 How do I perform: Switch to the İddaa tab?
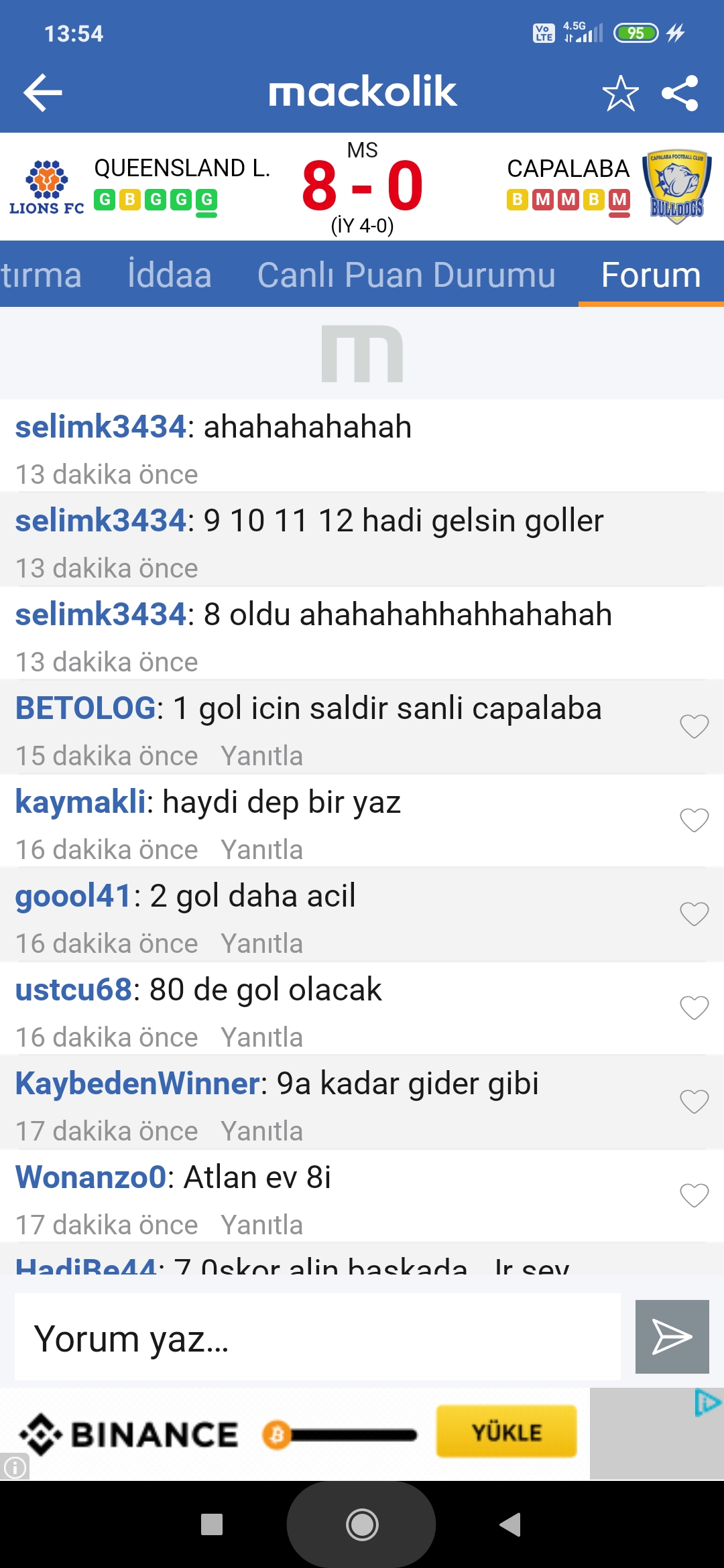(x=170, y=275)
